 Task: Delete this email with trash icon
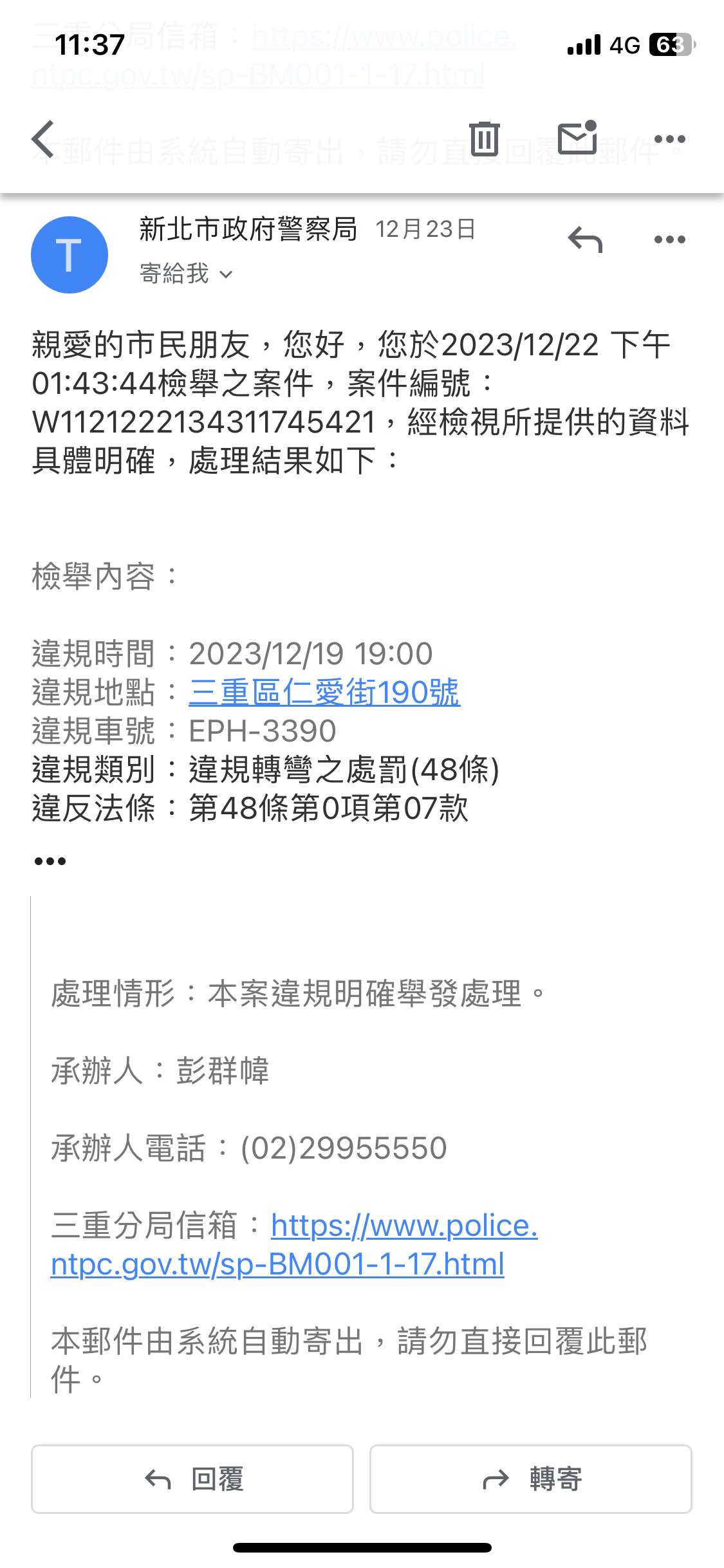click(484, 138)
